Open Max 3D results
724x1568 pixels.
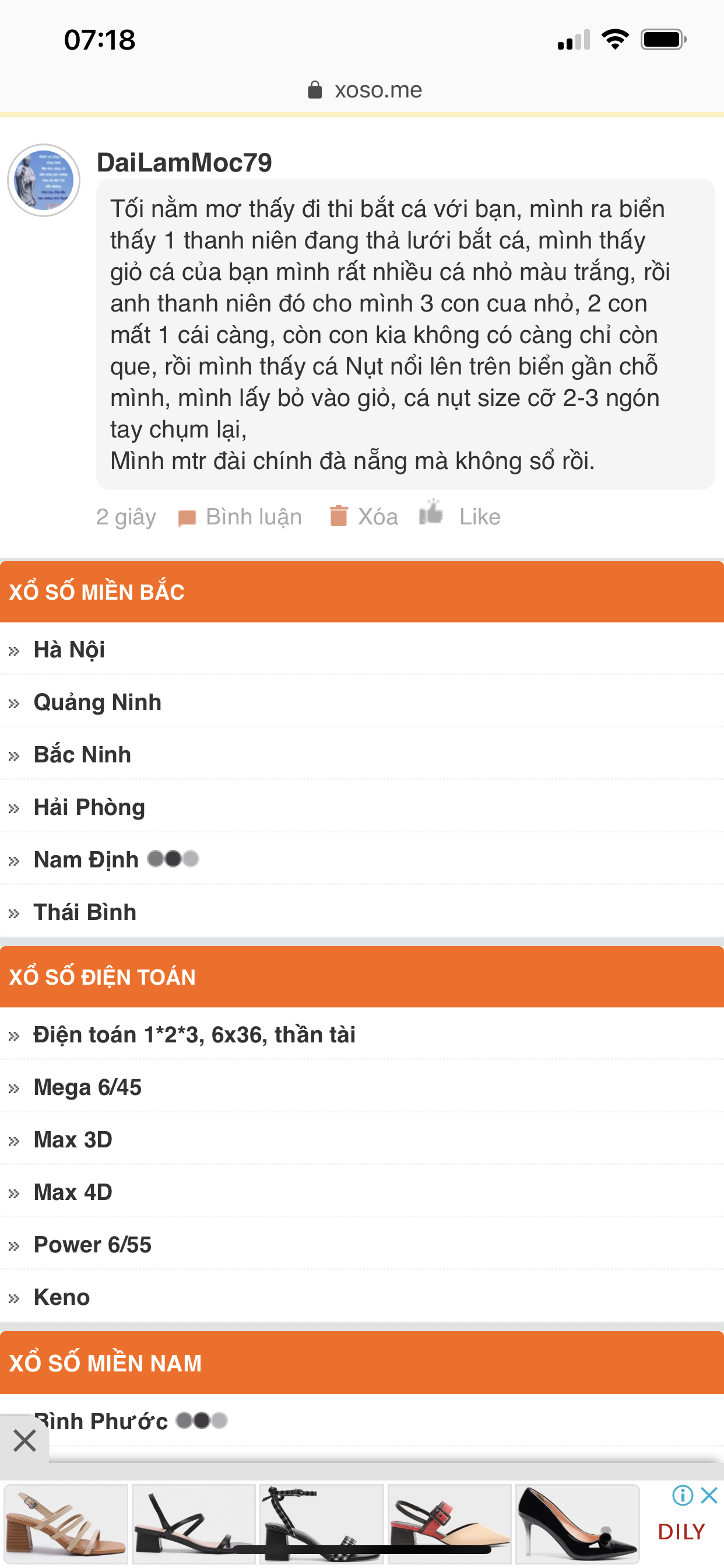[362, 1139]
